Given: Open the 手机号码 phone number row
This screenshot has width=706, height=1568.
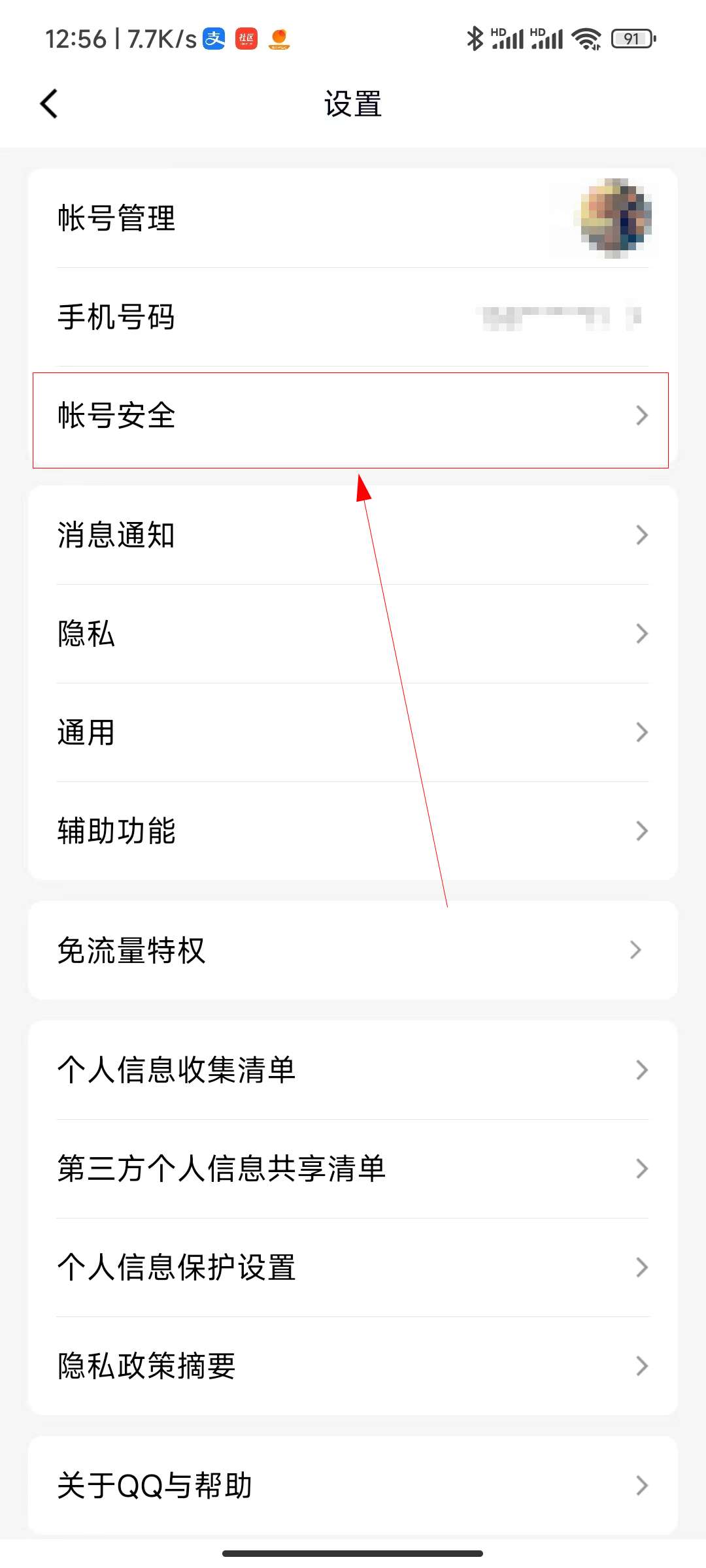Looking at the screenshot, I should point(353,318).
